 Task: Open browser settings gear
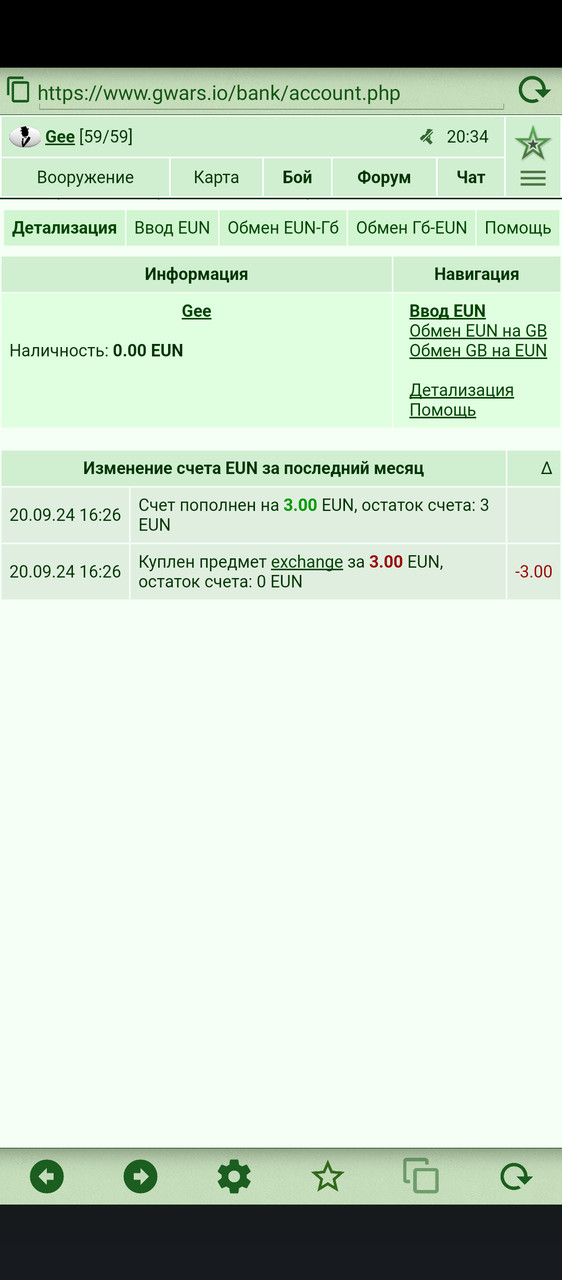[x=234, y=1176]
